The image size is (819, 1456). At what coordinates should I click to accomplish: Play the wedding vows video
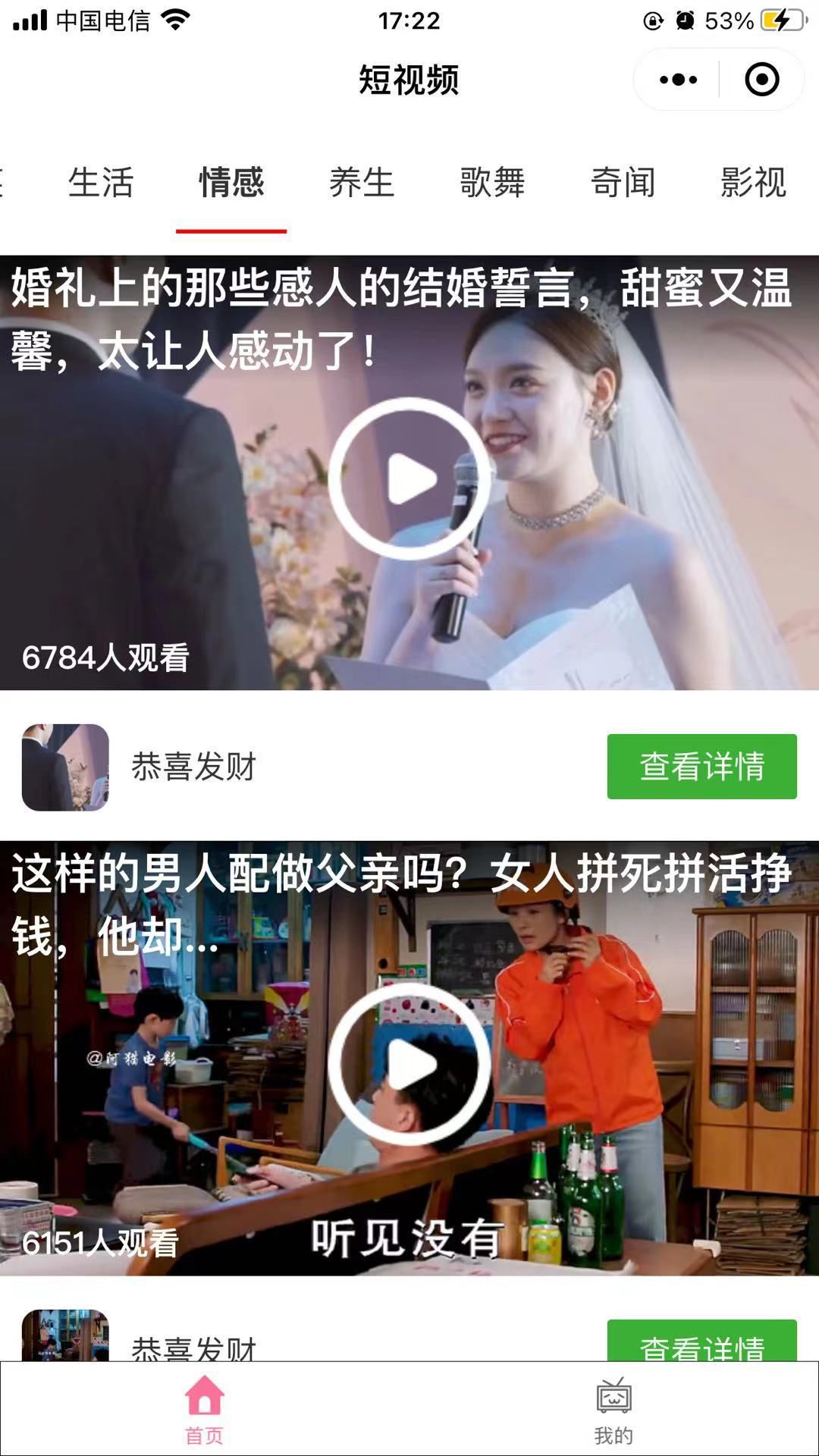pyautogui.click(x=409, y=479)
